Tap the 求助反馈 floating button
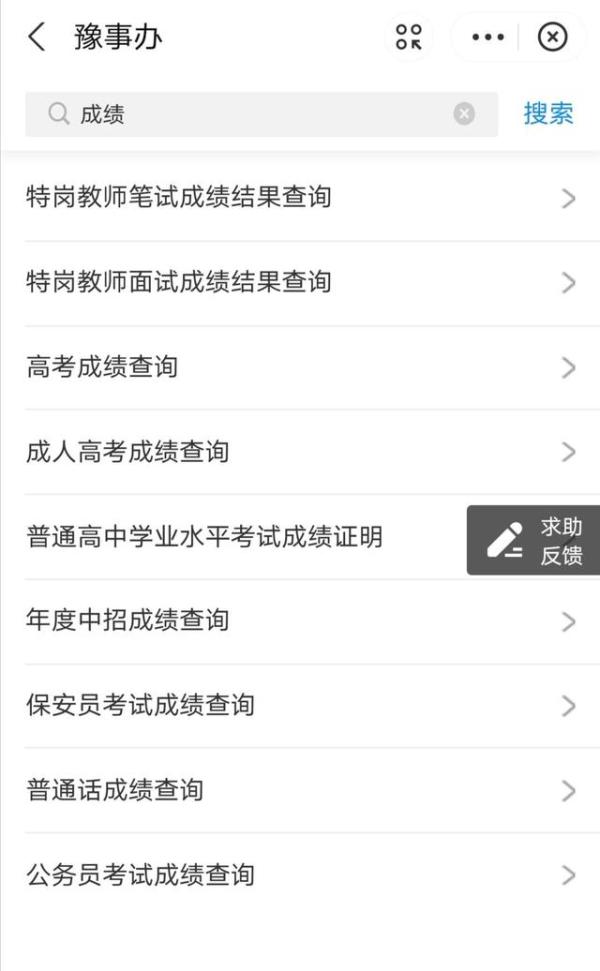This screenshot has width=600, height=971. click(x=533, y=540)
